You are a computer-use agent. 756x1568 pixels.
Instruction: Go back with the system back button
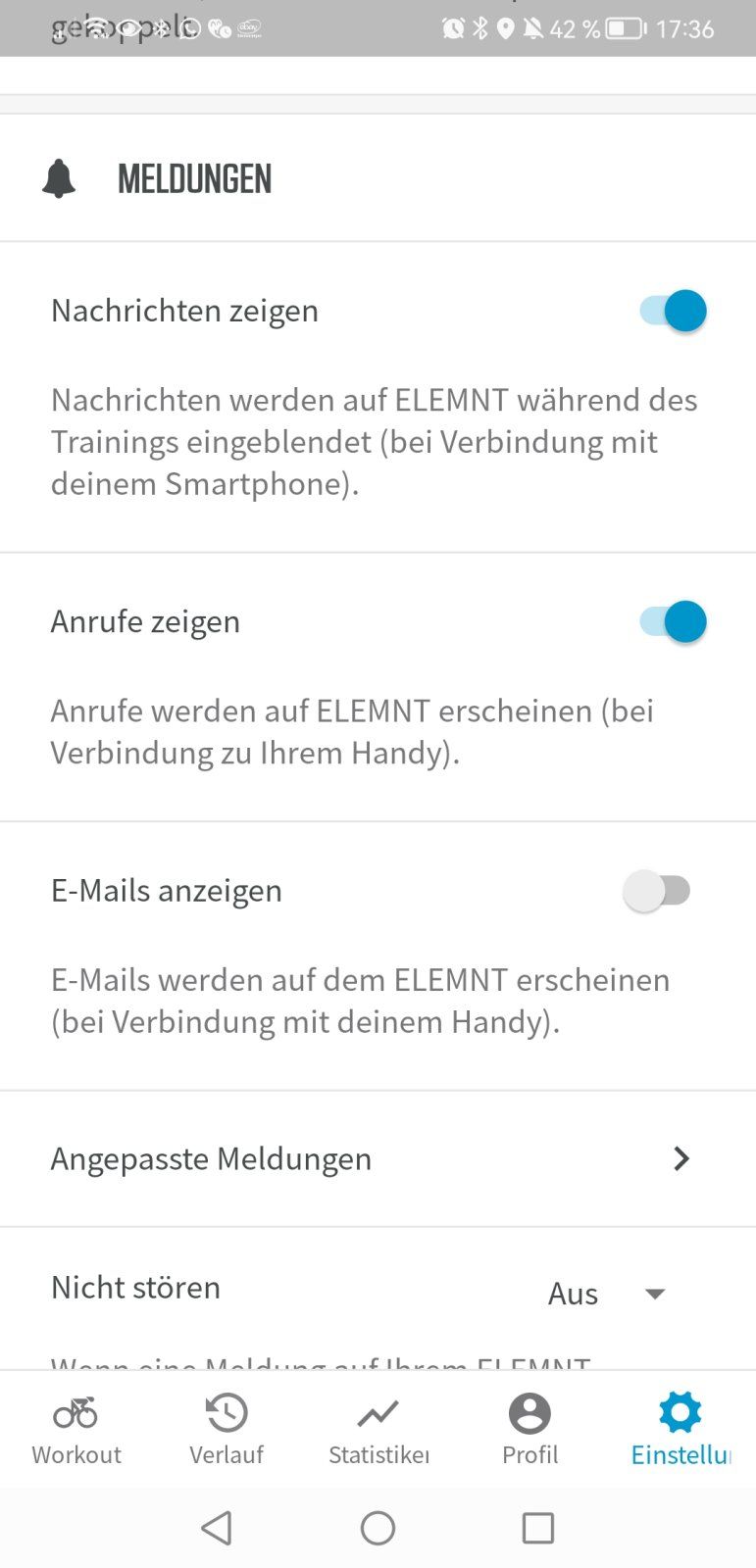[x=217, y=1527]
